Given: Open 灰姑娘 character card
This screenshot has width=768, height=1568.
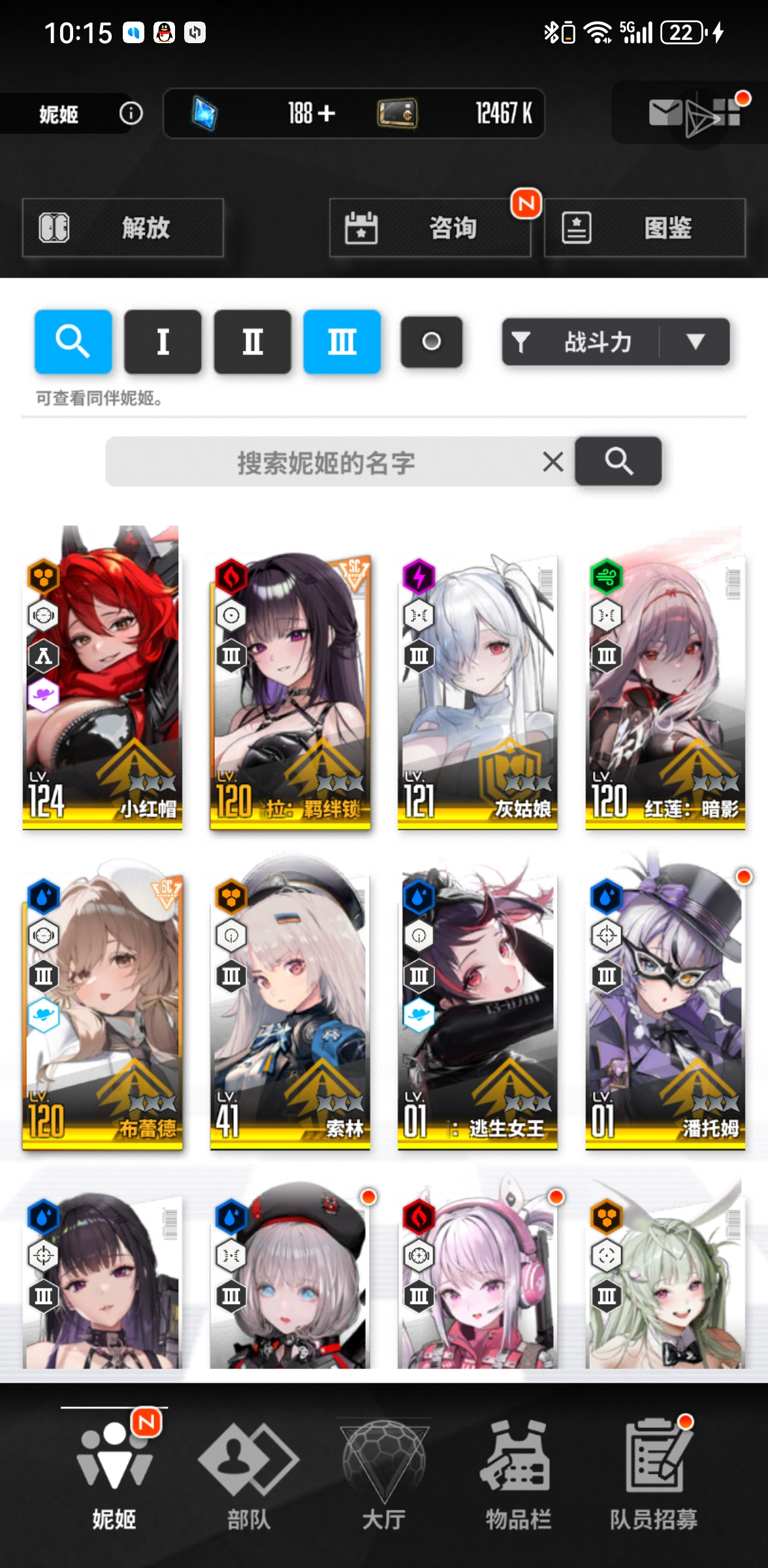Looking at the screenshot, I should point(477,686).
